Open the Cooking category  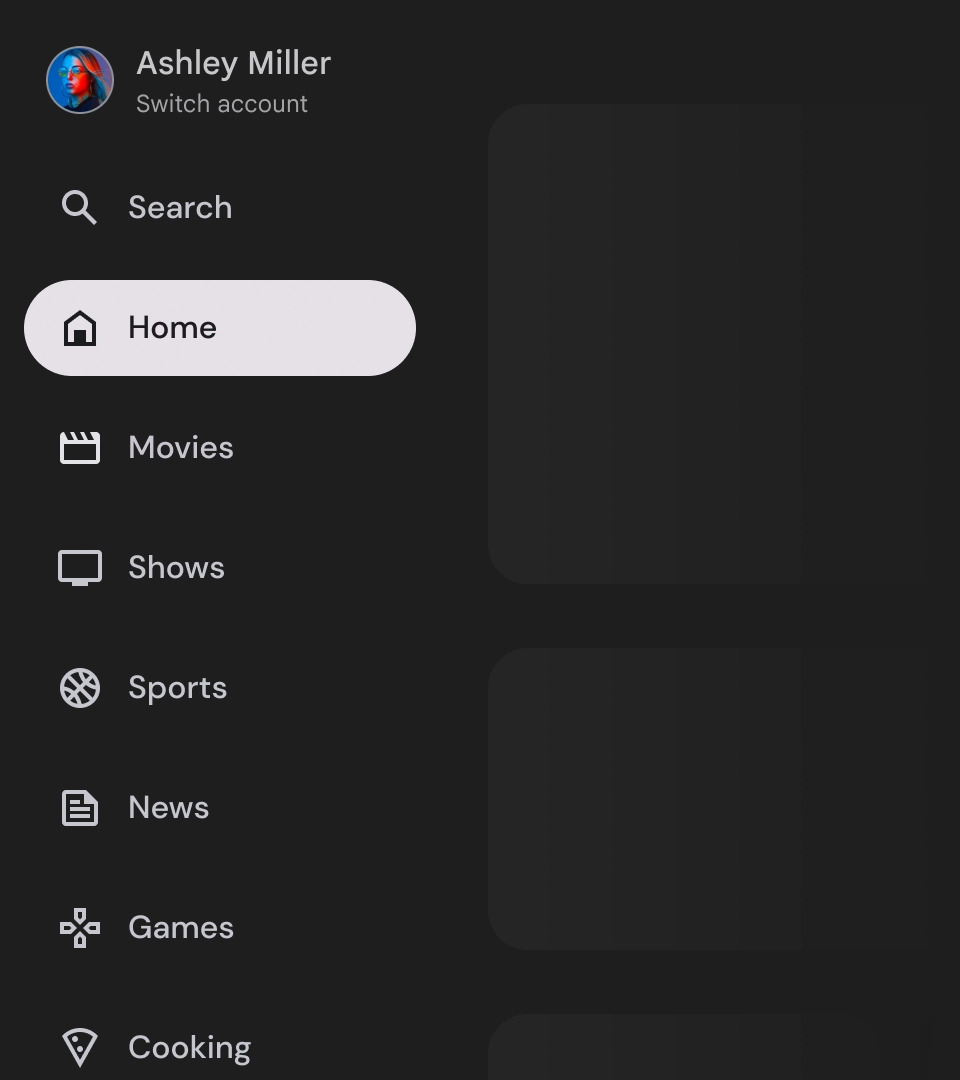pos(189,1047)
